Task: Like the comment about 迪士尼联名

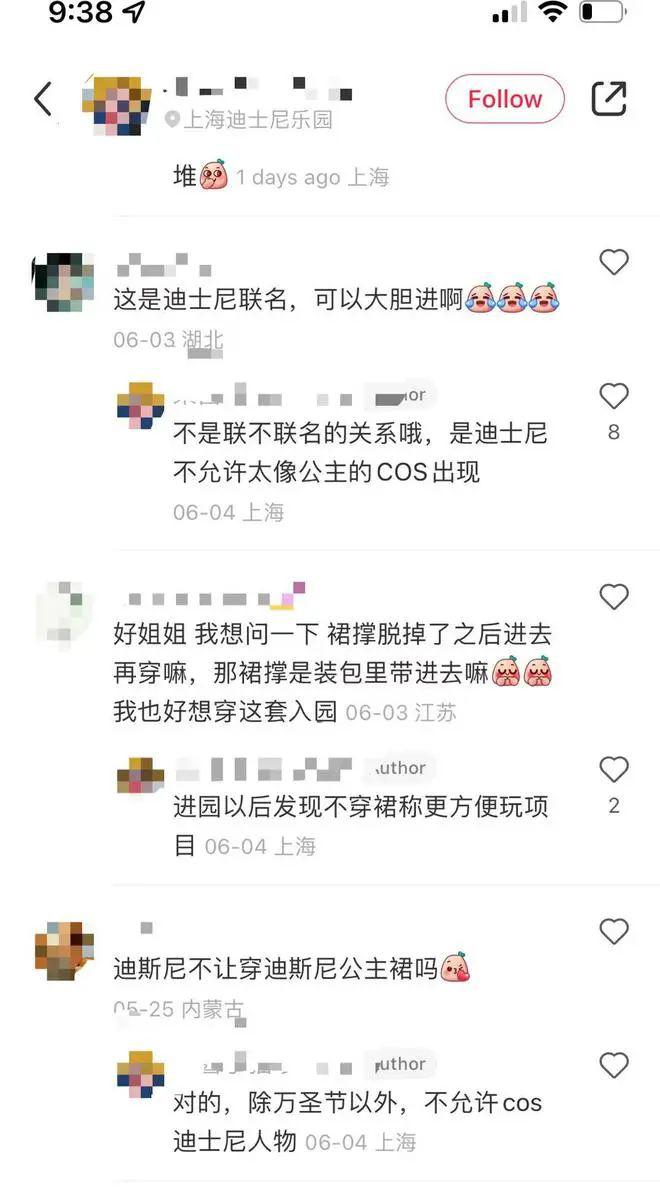Action: (x=613, y=263)
